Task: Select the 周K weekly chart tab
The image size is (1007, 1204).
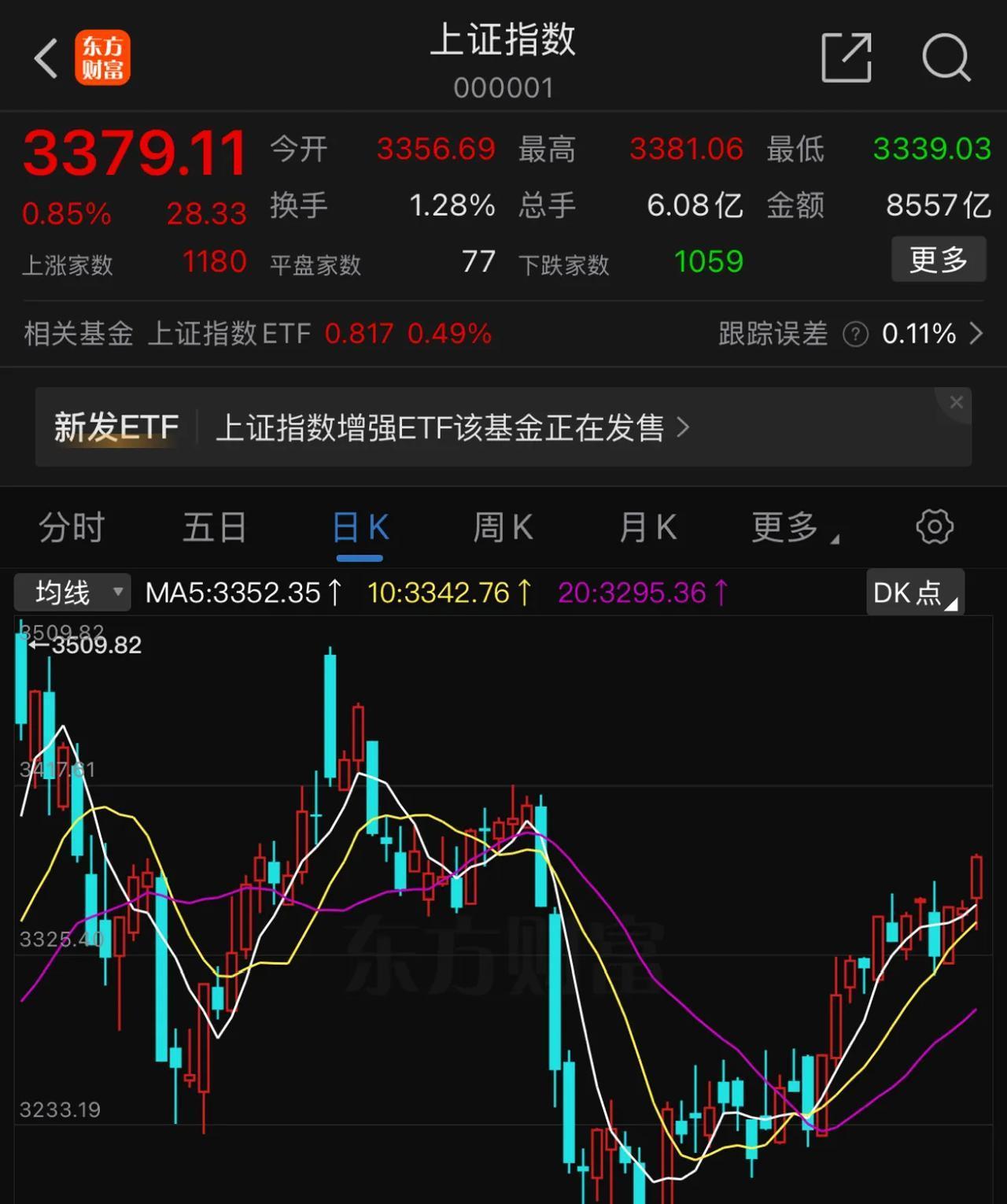Action: [502, 528]
